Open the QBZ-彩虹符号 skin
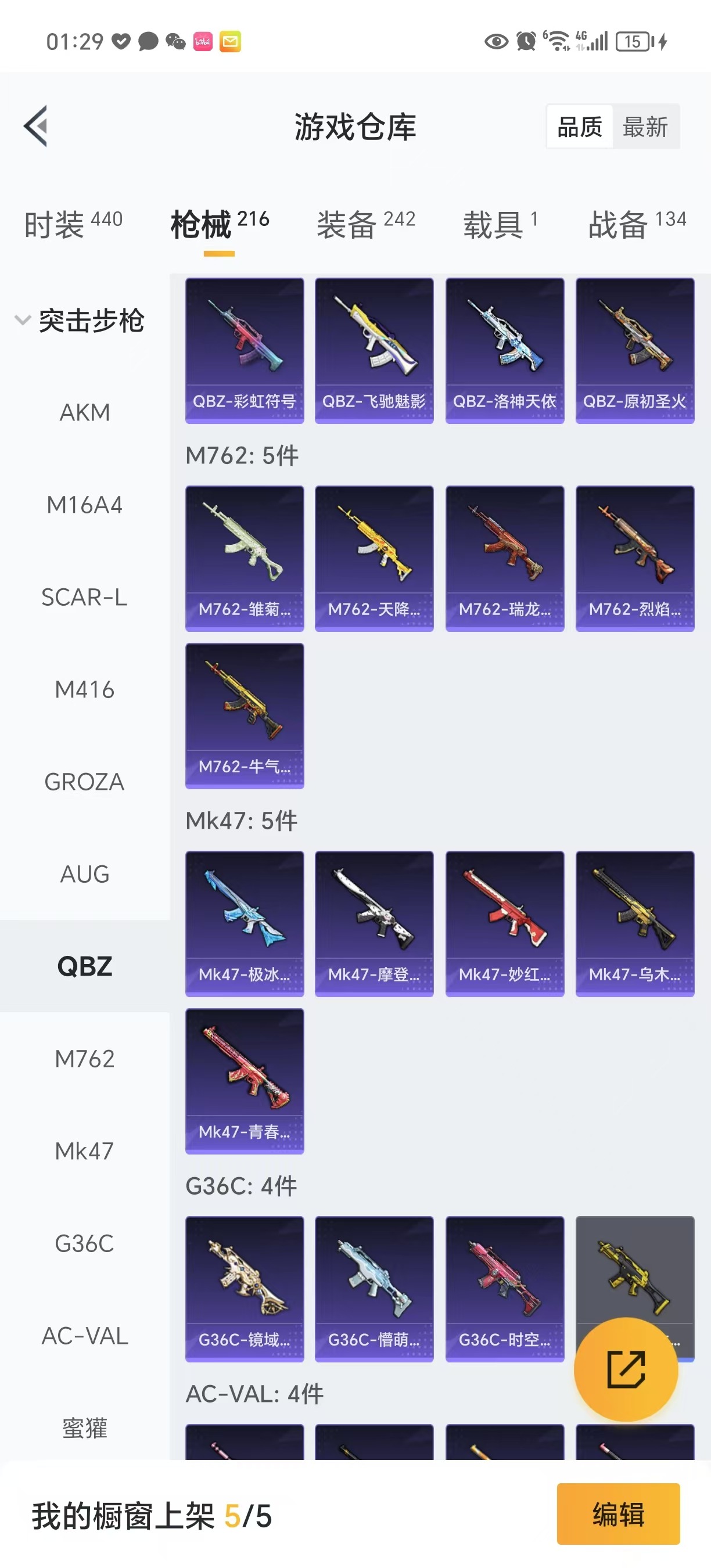Image resolution: width=711 pixels, height=1568 pixels. point(244,350)
